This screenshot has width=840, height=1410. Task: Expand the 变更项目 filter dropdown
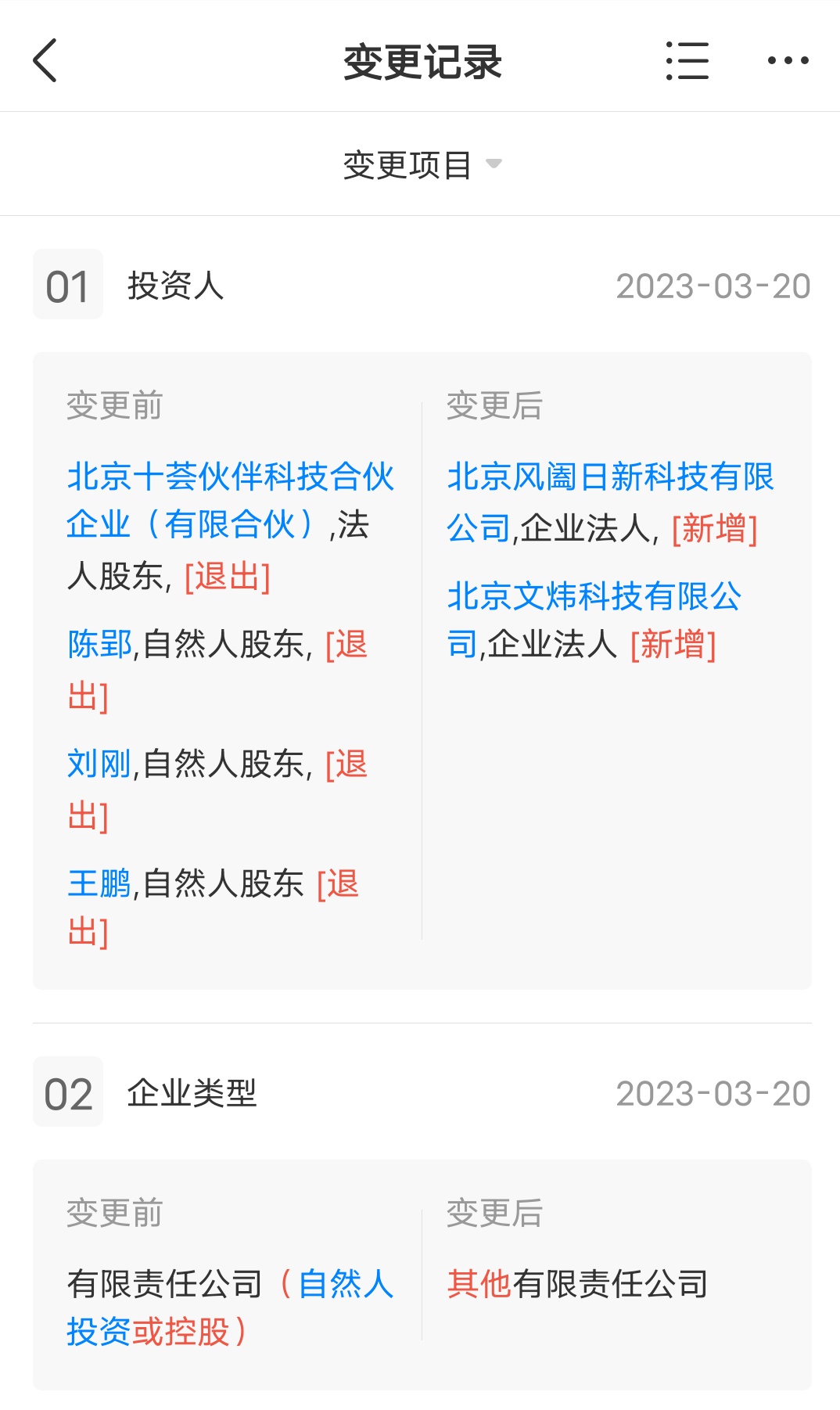pos(422,164)
